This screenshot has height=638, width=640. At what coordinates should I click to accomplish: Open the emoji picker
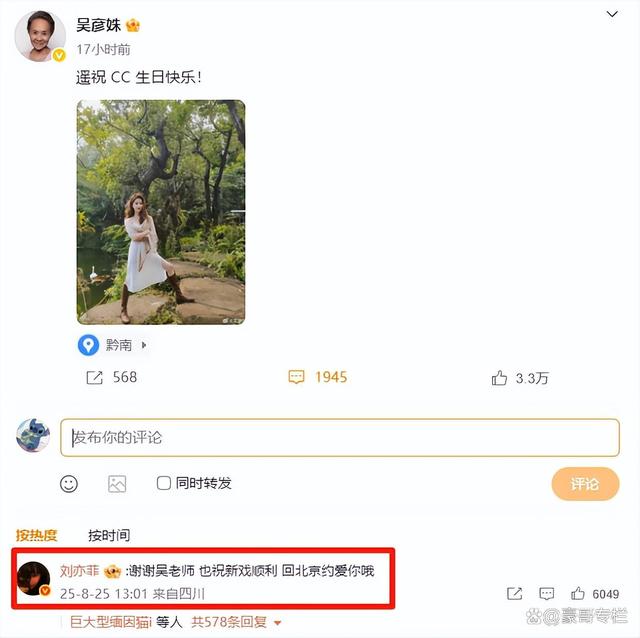point(69,483)
